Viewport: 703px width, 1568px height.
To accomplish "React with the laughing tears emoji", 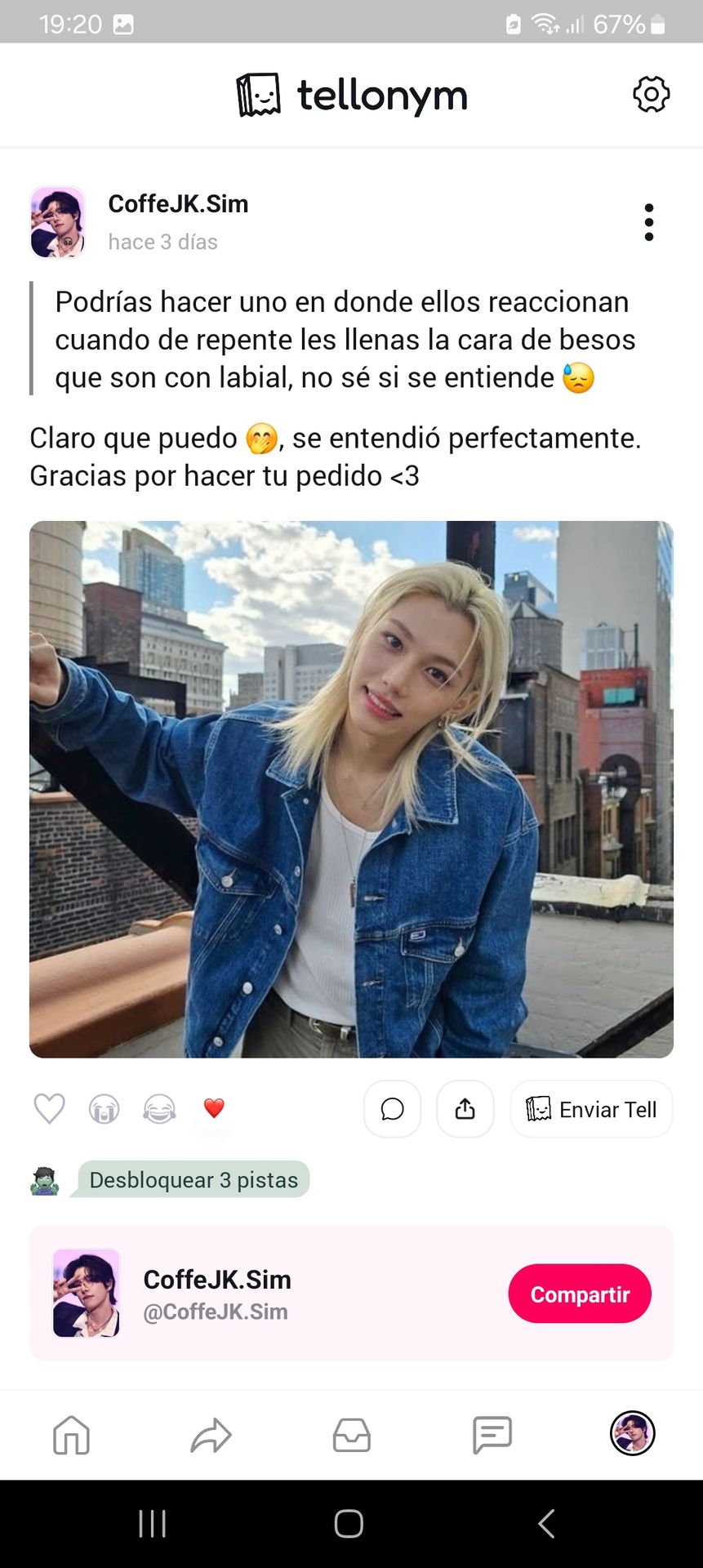I will coord(159,1108).
